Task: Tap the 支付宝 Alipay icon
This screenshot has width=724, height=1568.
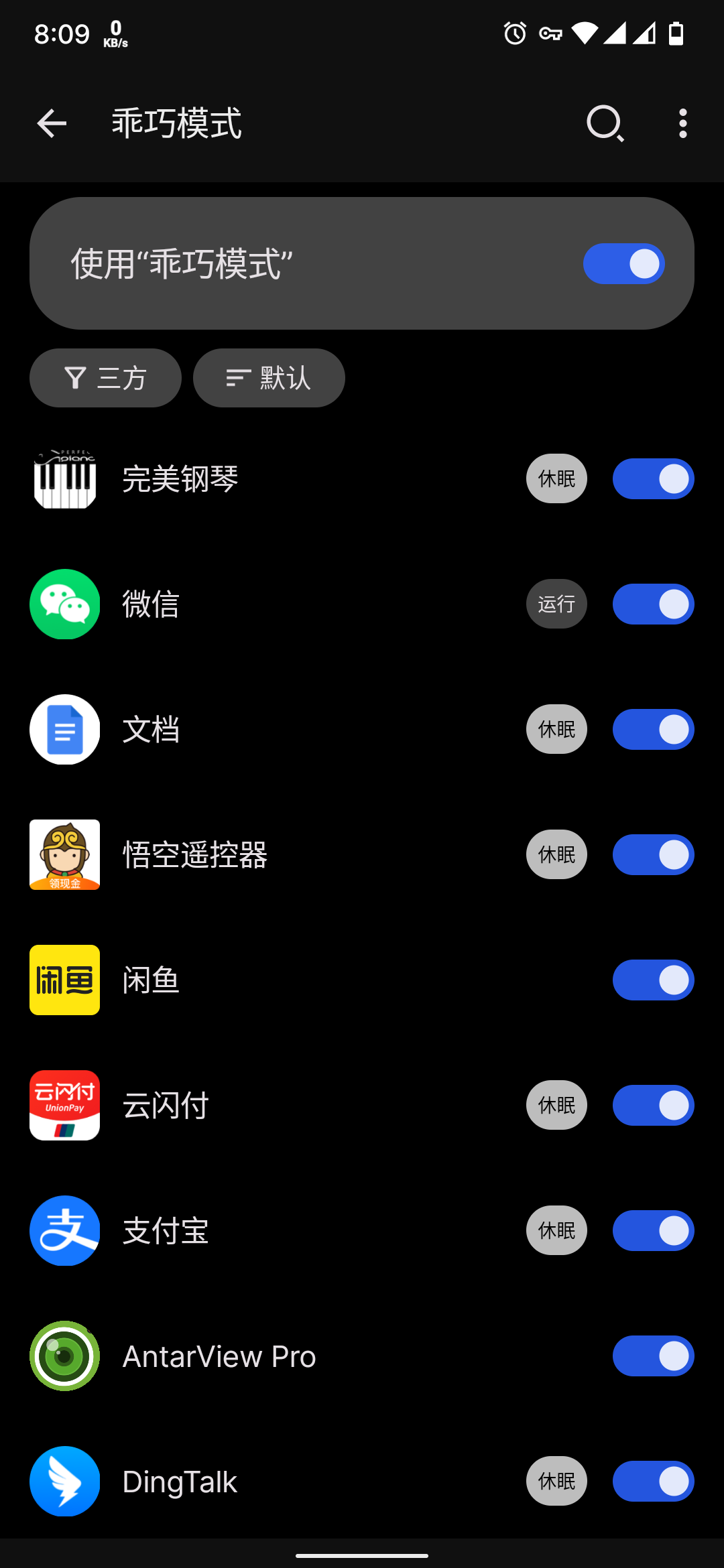Action: [x=64, y=1231]
